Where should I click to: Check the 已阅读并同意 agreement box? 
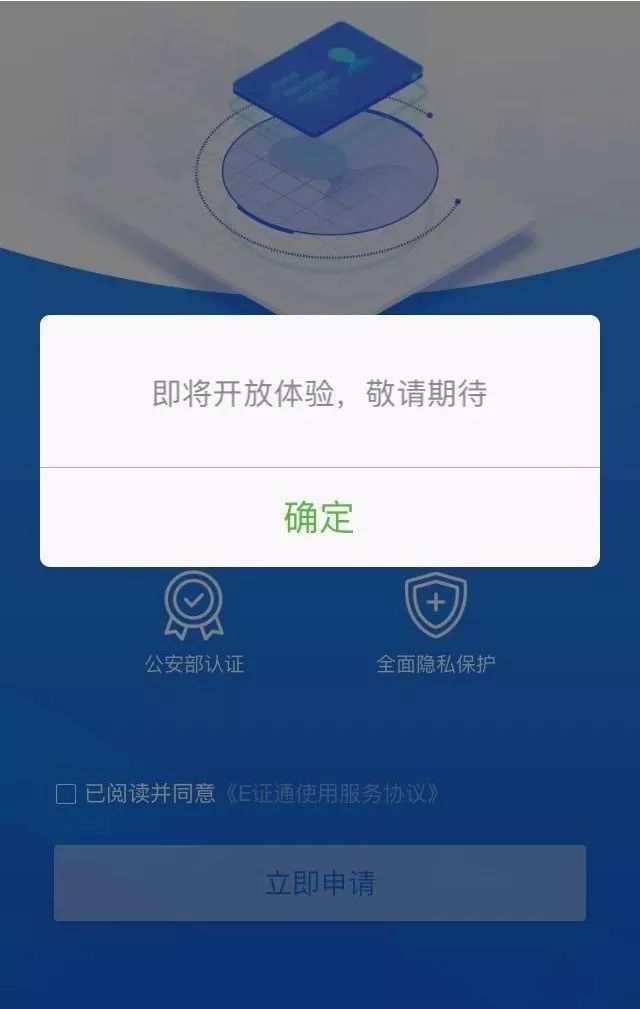(66, 795)
